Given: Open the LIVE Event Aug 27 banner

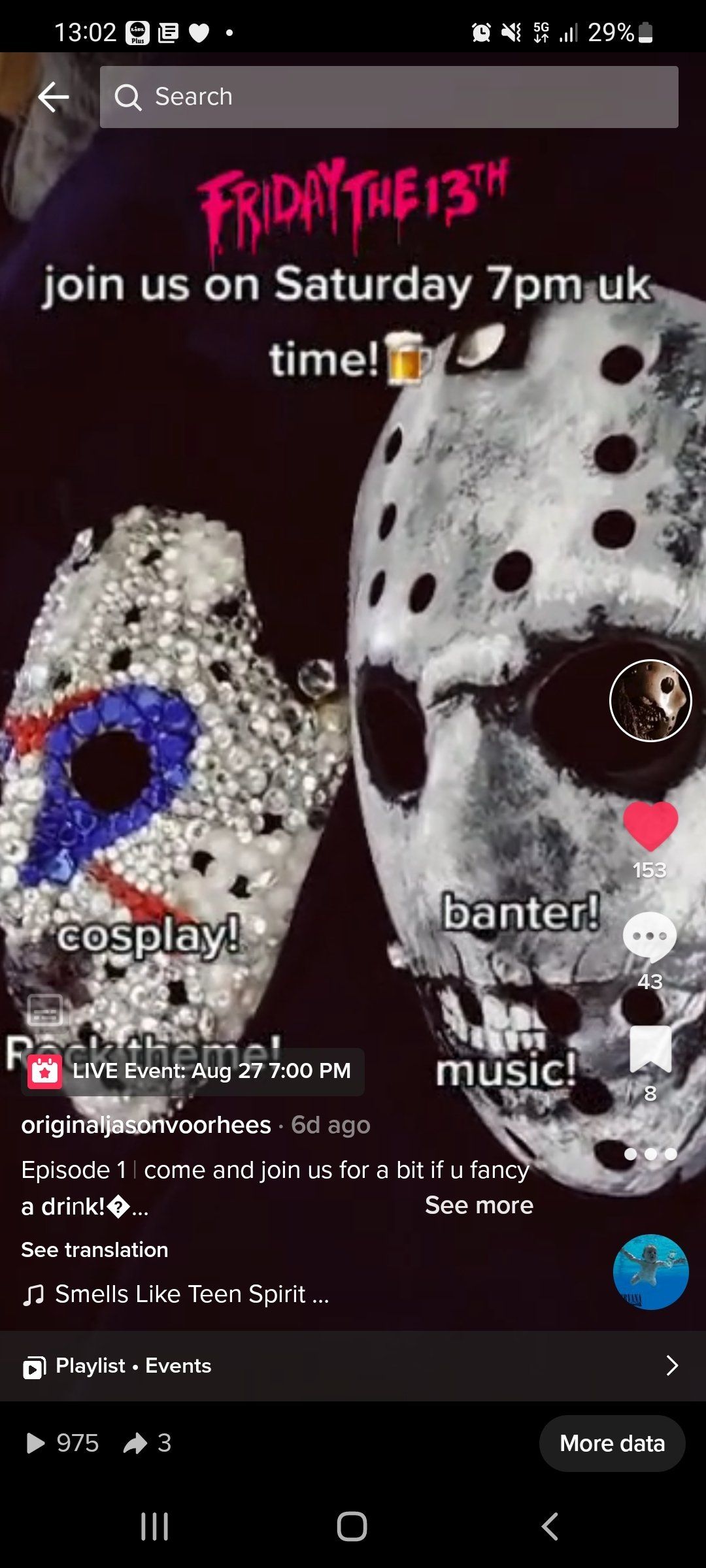Looking at the screenshot, I should click(x=193, y=1071).
